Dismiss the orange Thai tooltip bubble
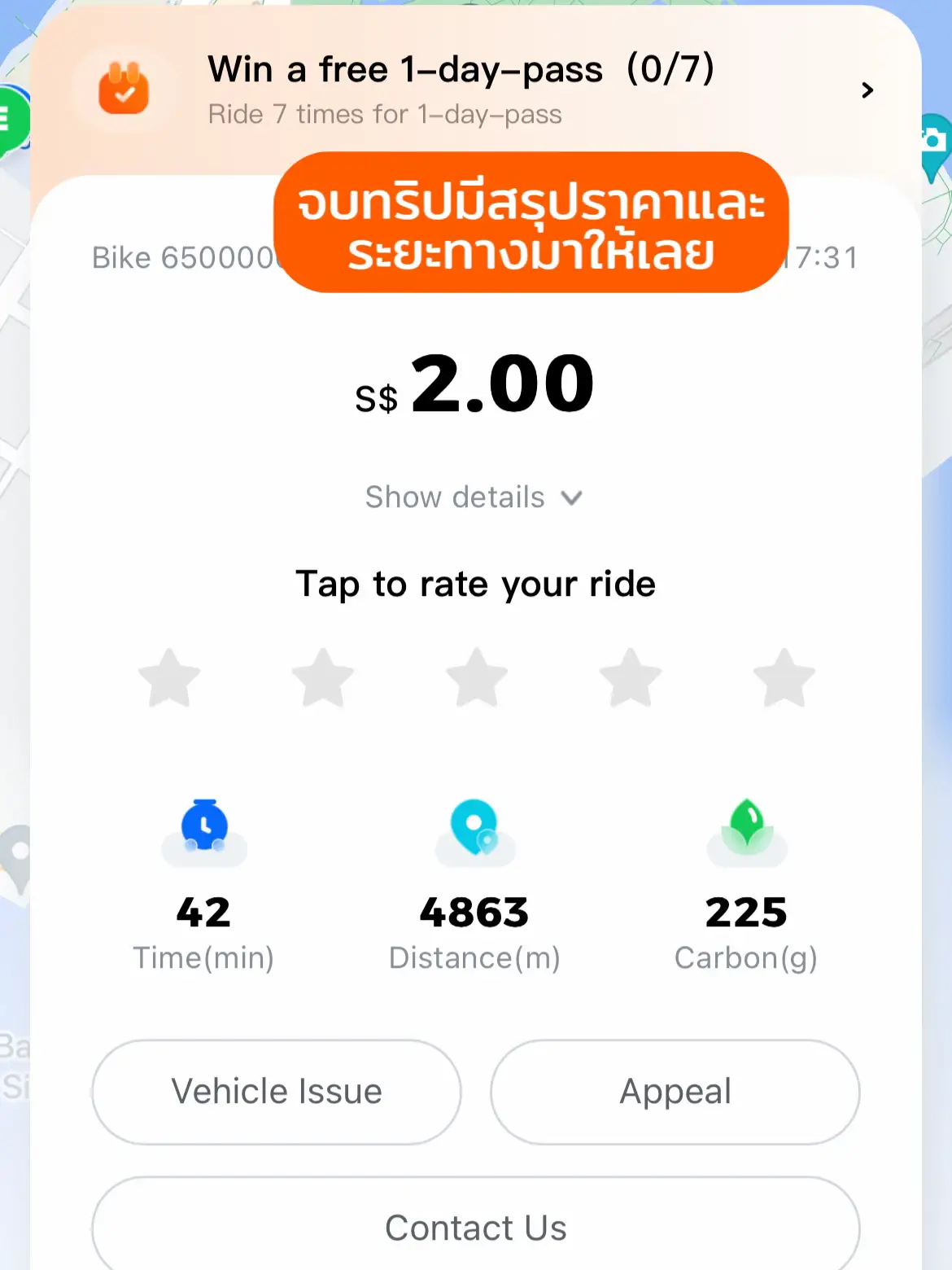 (531, 226)
